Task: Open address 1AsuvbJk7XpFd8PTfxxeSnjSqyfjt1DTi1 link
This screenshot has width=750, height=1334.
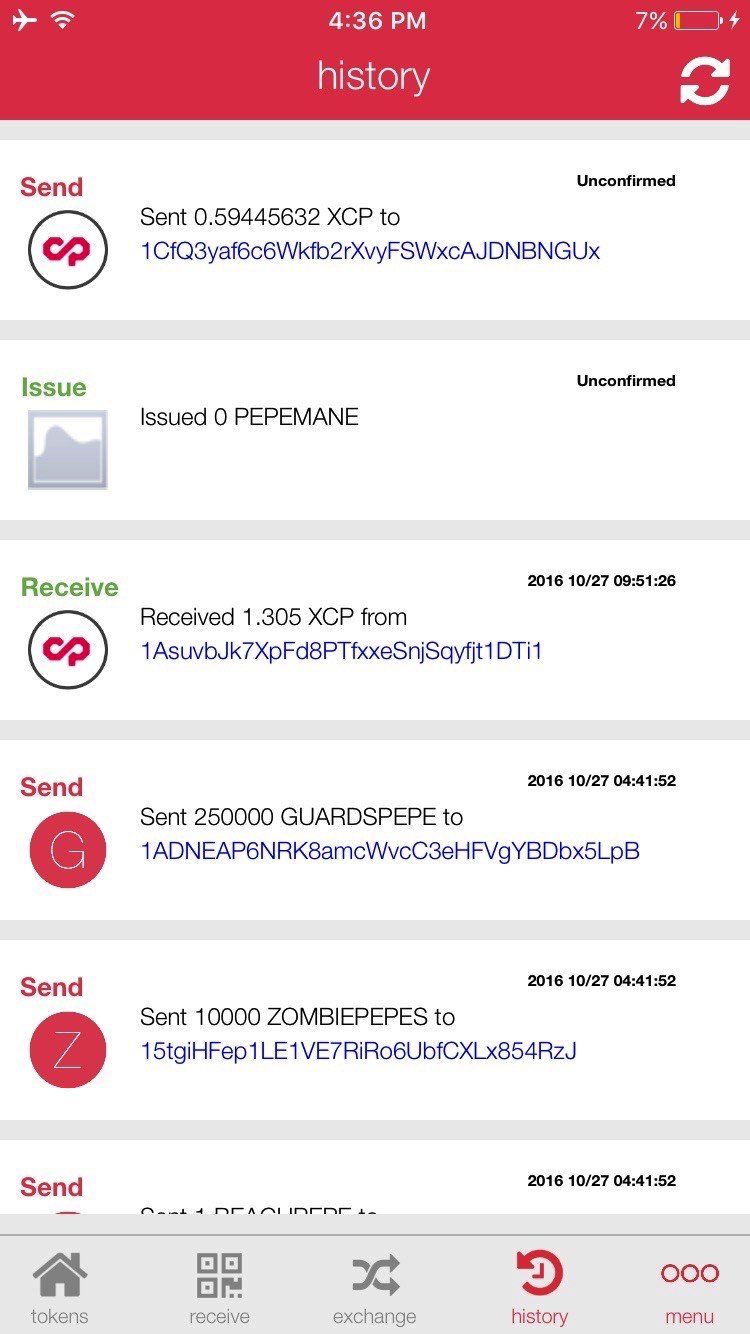Action: point(341,651)
